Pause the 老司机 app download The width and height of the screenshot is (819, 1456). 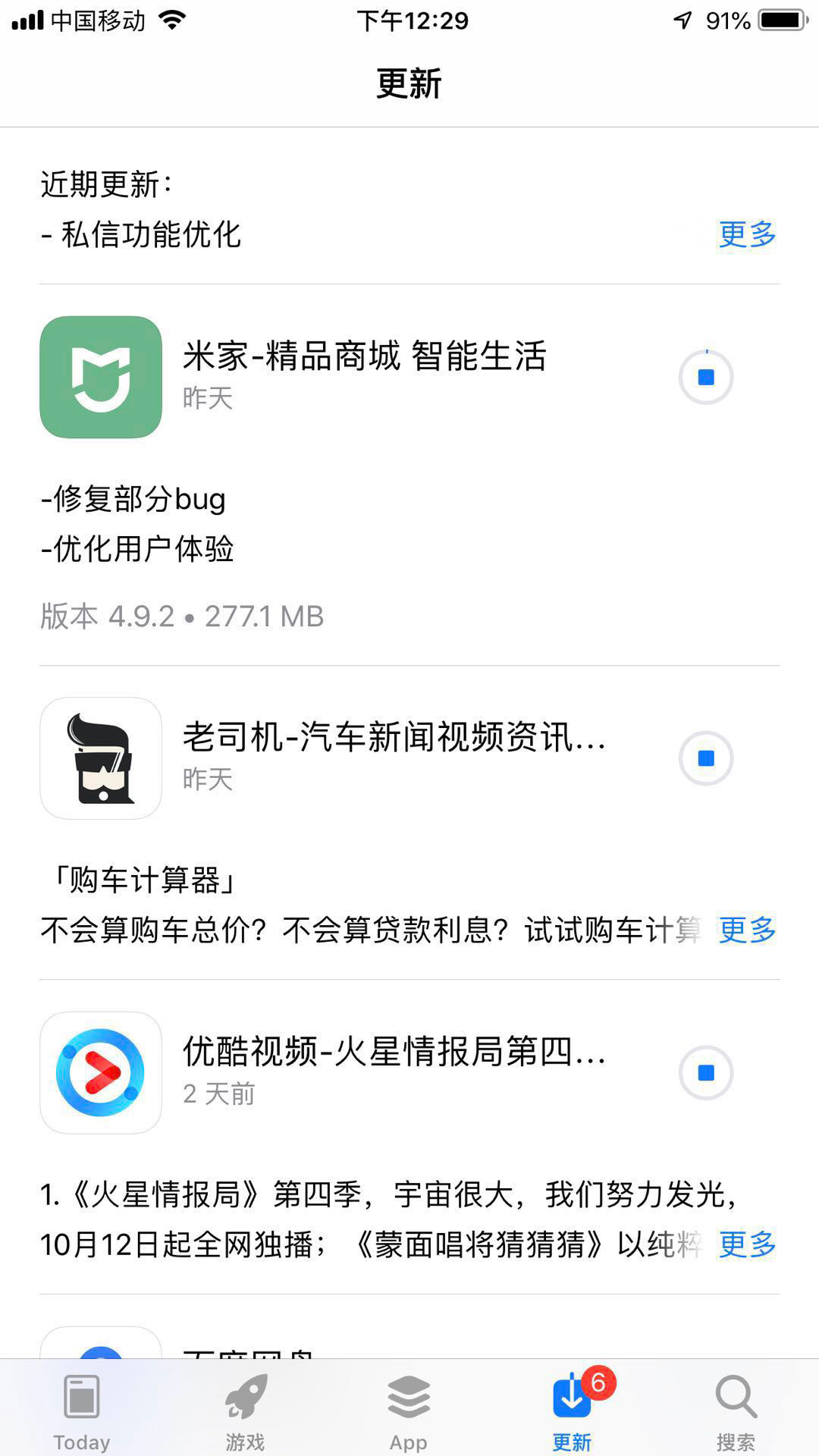[x=706, y=758]
